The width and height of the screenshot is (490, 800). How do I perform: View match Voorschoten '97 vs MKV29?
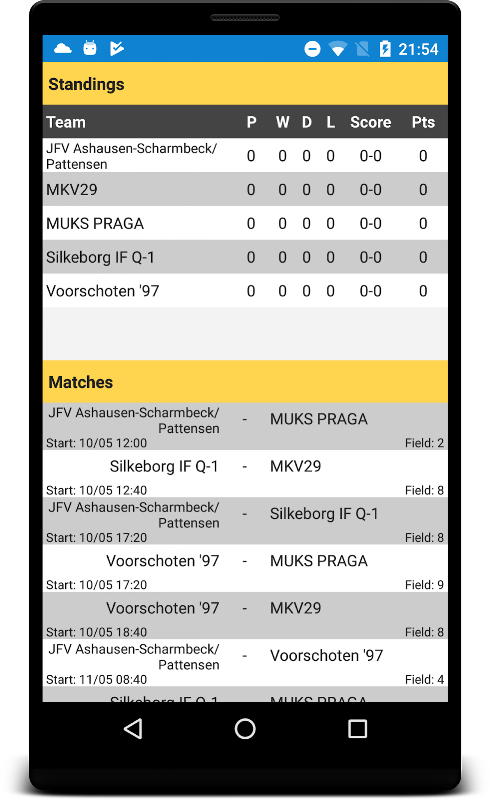pyautogui.click(x=245, y=615)
